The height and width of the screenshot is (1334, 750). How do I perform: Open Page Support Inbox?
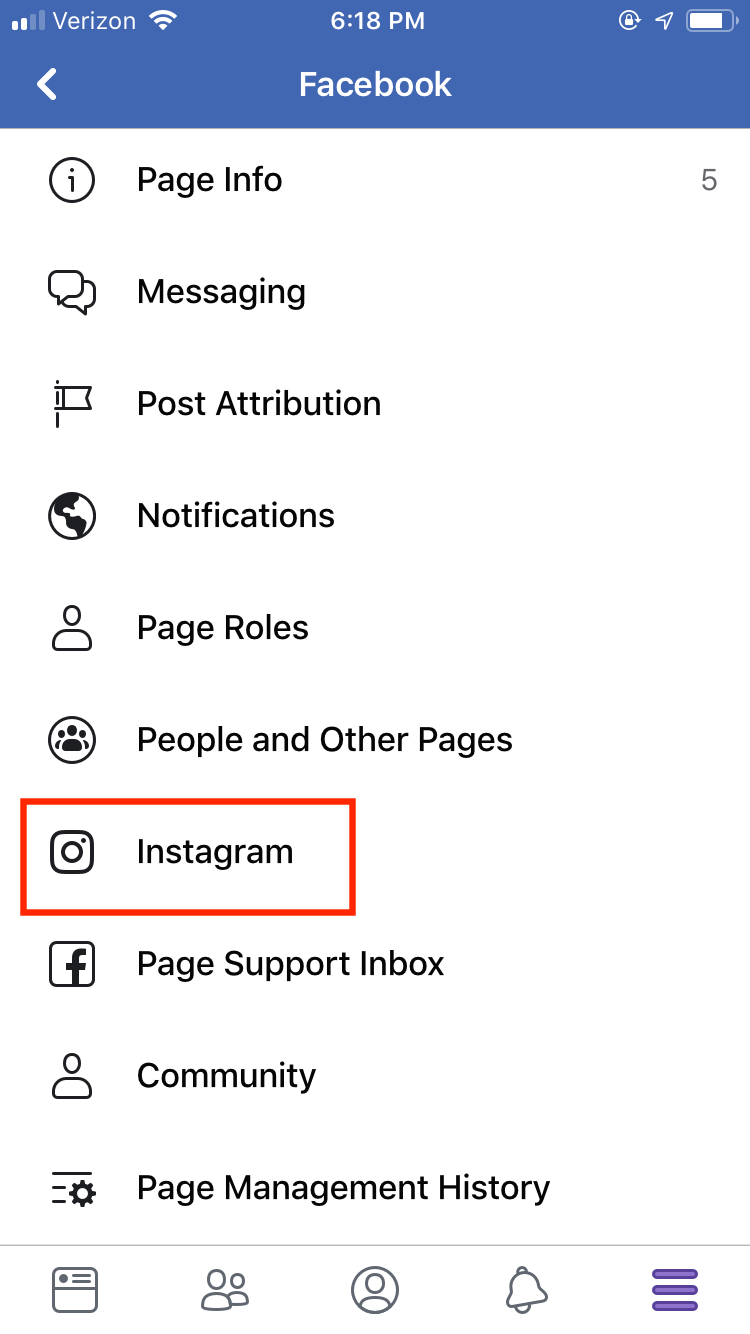pos(375,964)
